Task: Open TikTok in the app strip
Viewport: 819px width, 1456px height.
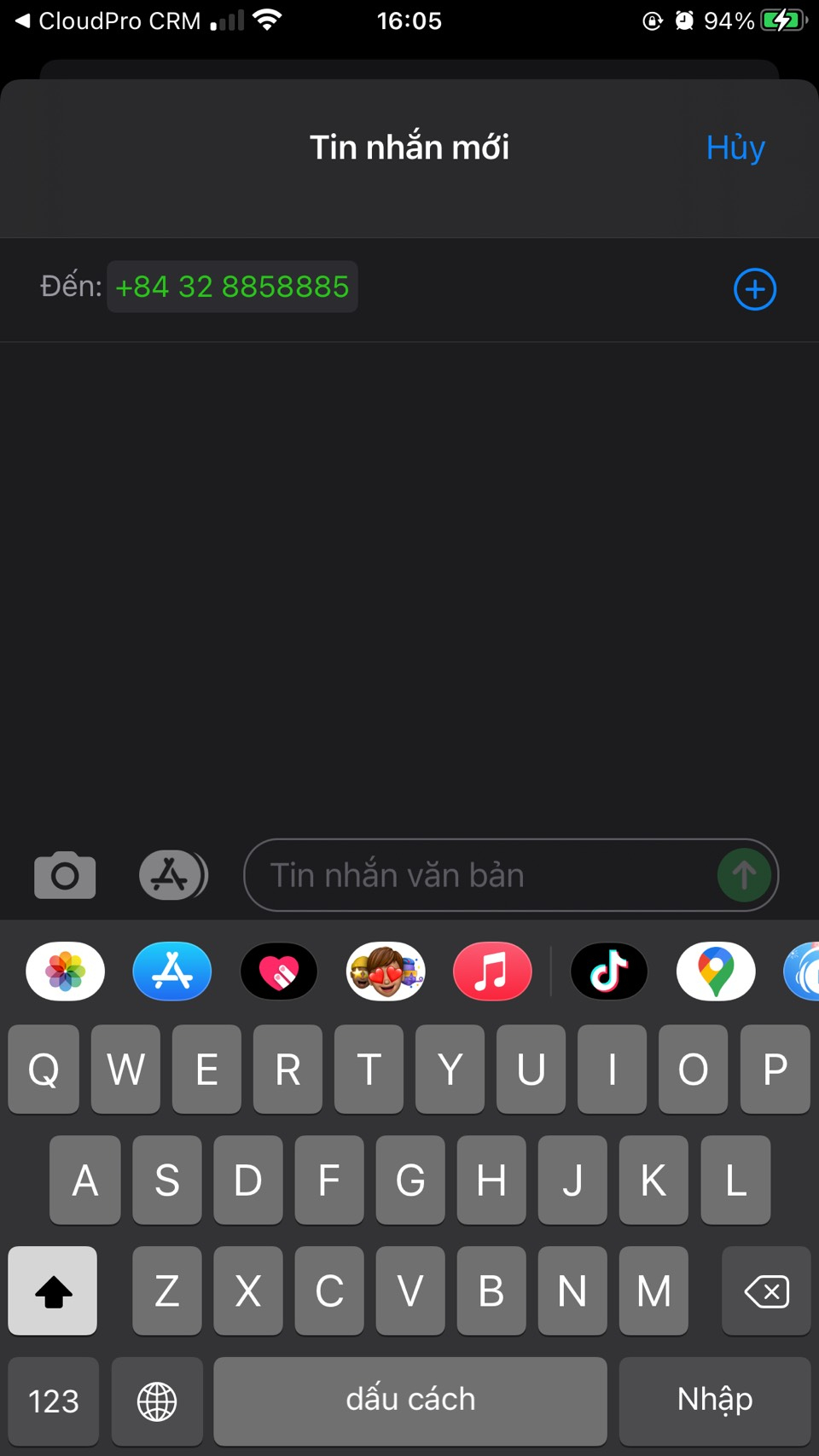Action: (x=609, y=972)
